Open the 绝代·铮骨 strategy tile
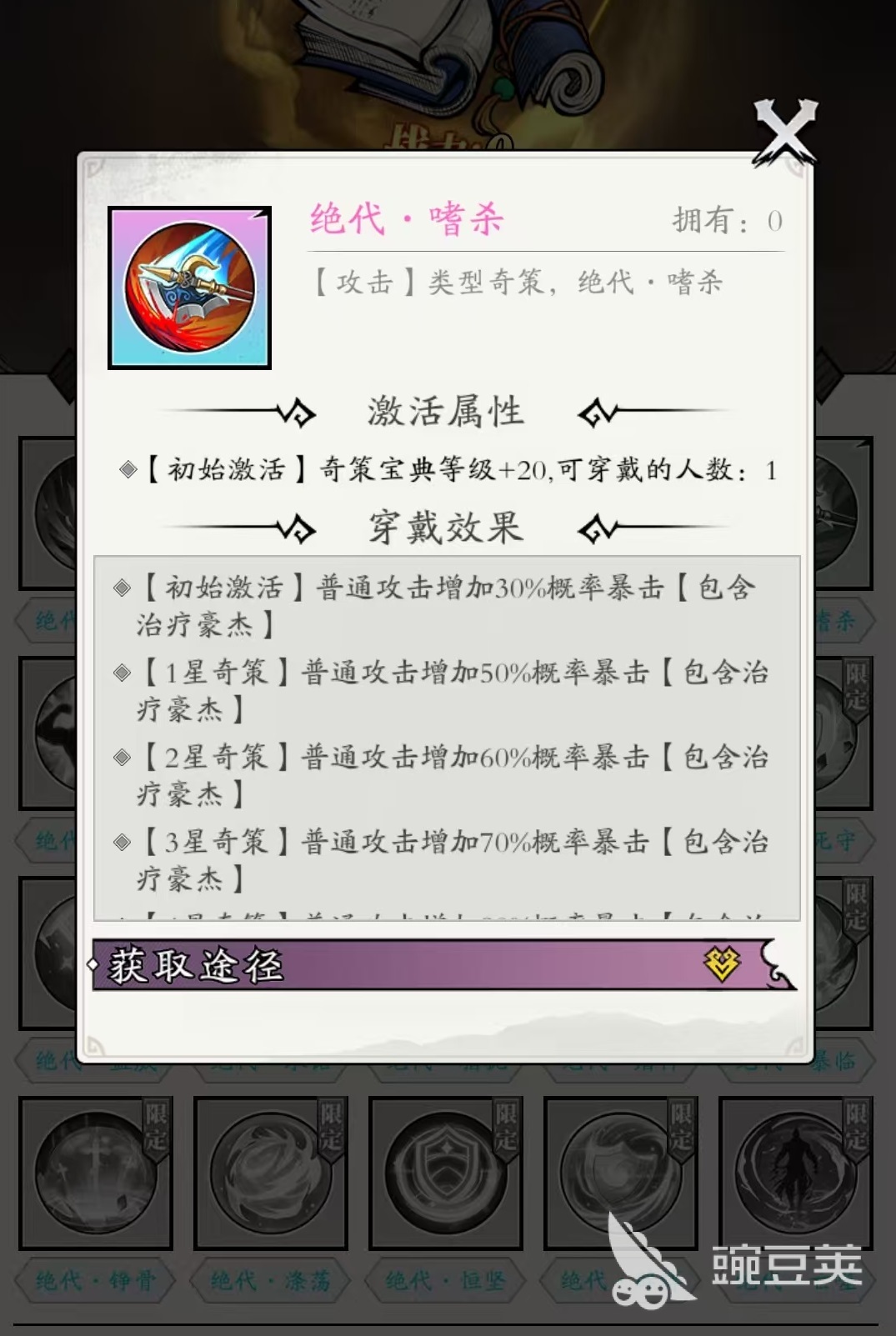 (x=95, y=1171)
